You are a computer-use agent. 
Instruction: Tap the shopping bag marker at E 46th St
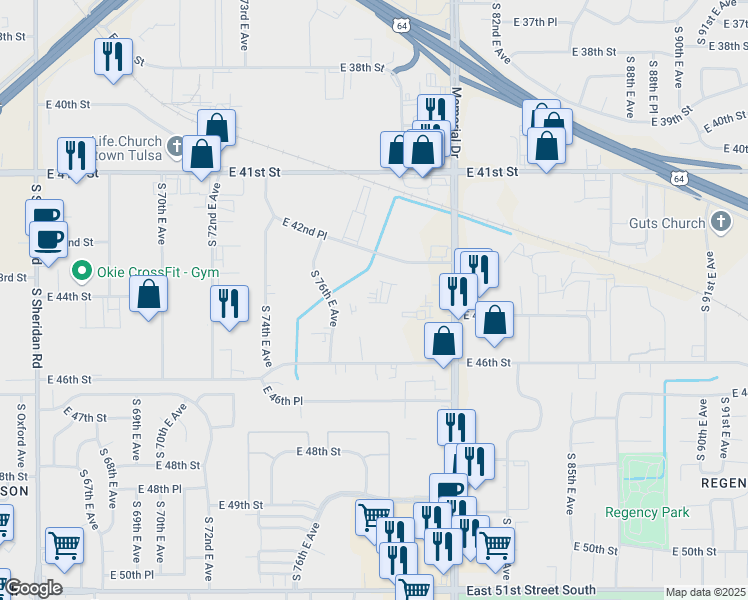(444, 341)
